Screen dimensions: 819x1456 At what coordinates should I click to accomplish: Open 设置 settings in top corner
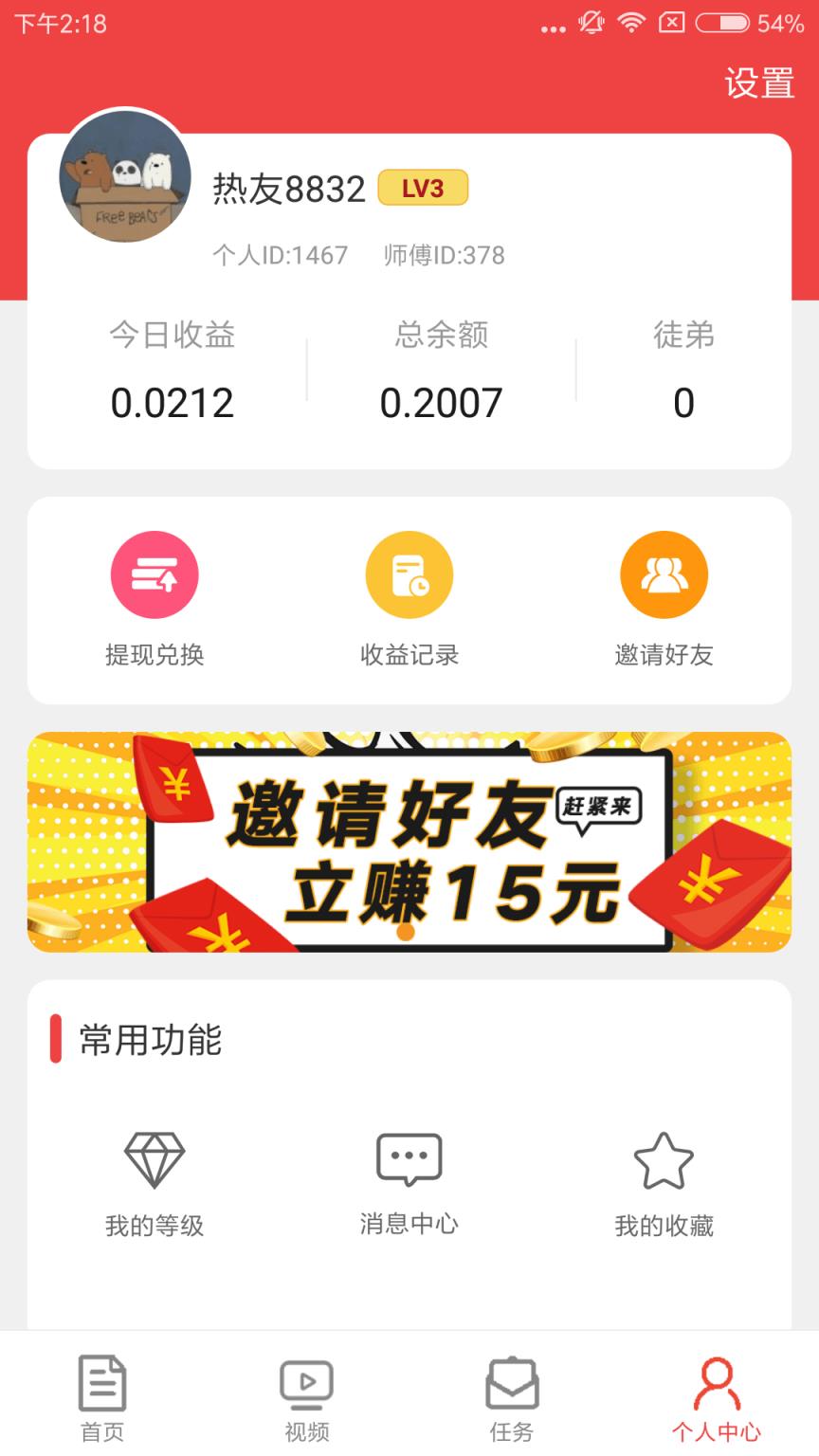point(759,85)
